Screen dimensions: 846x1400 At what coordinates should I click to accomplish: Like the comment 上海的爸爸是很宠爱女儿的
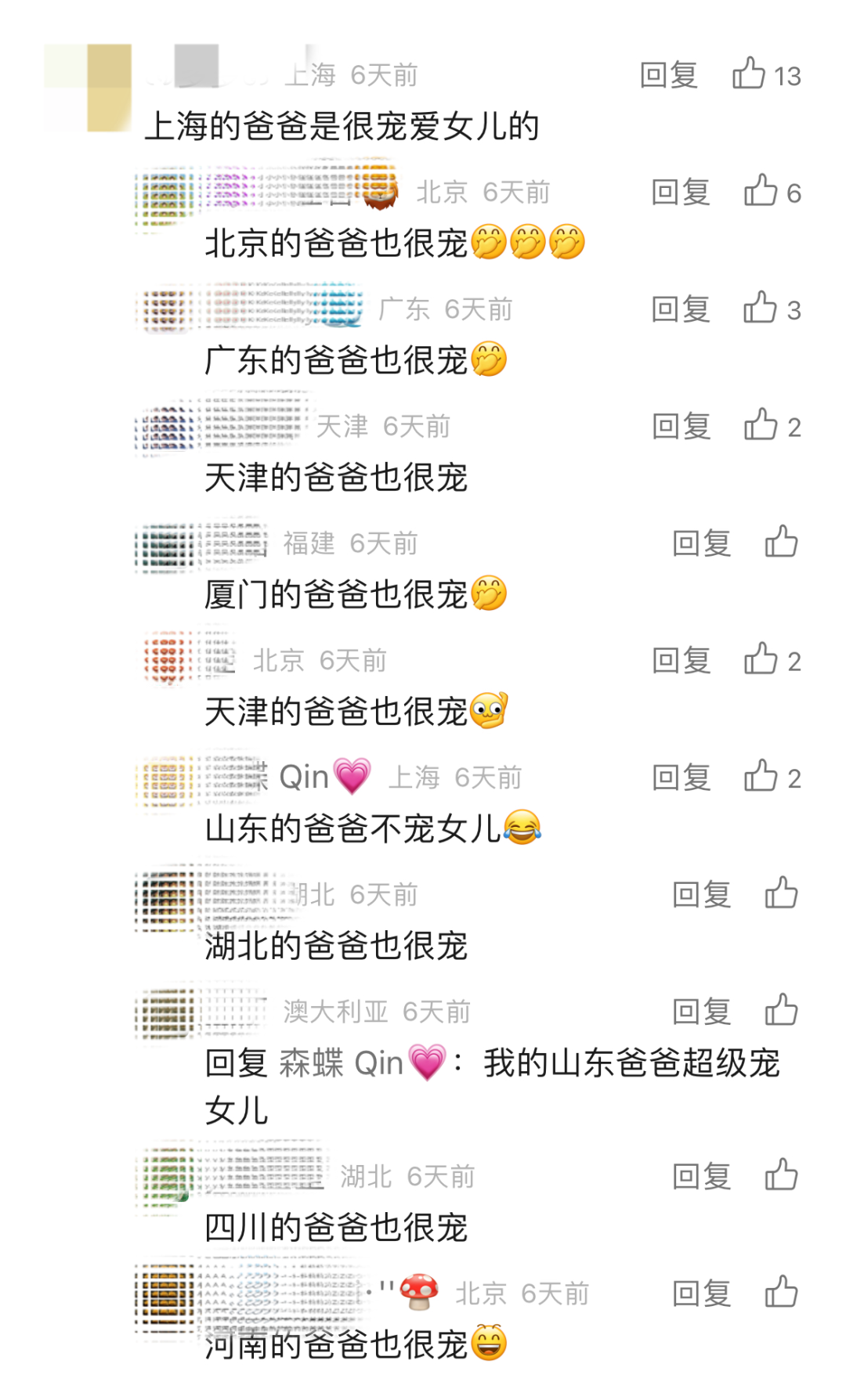749,74
